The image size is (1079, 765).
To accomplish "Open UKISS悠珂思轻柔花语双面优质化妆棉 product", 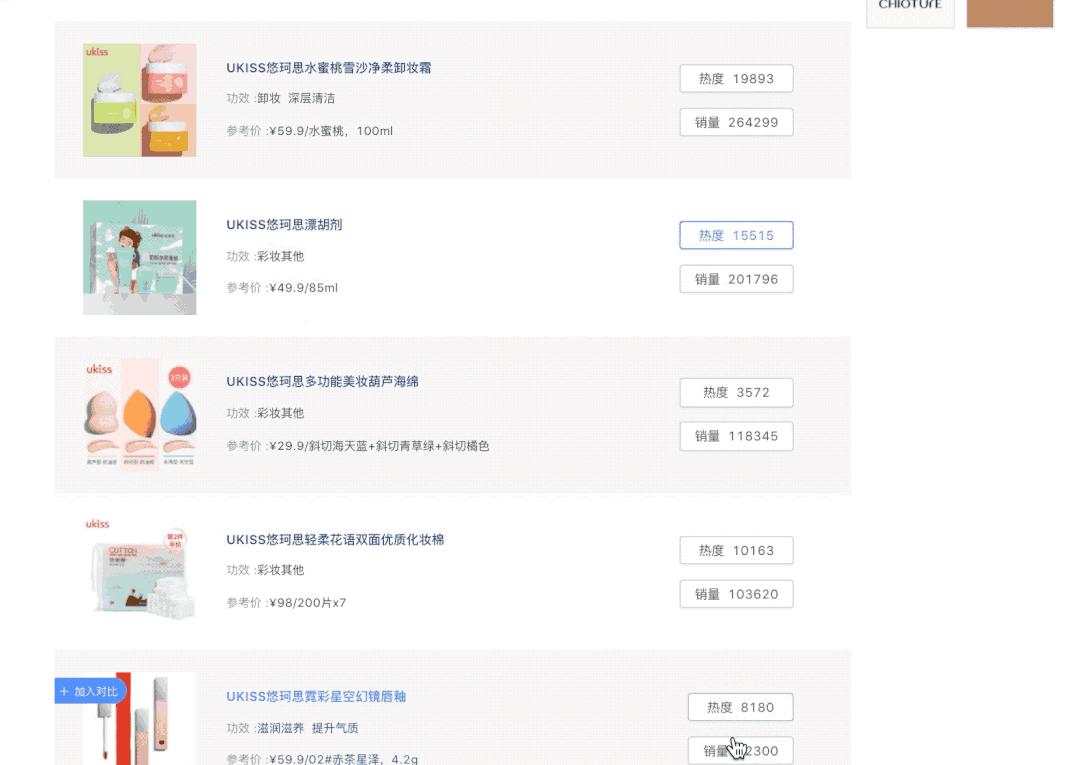I will click(335, 540).
